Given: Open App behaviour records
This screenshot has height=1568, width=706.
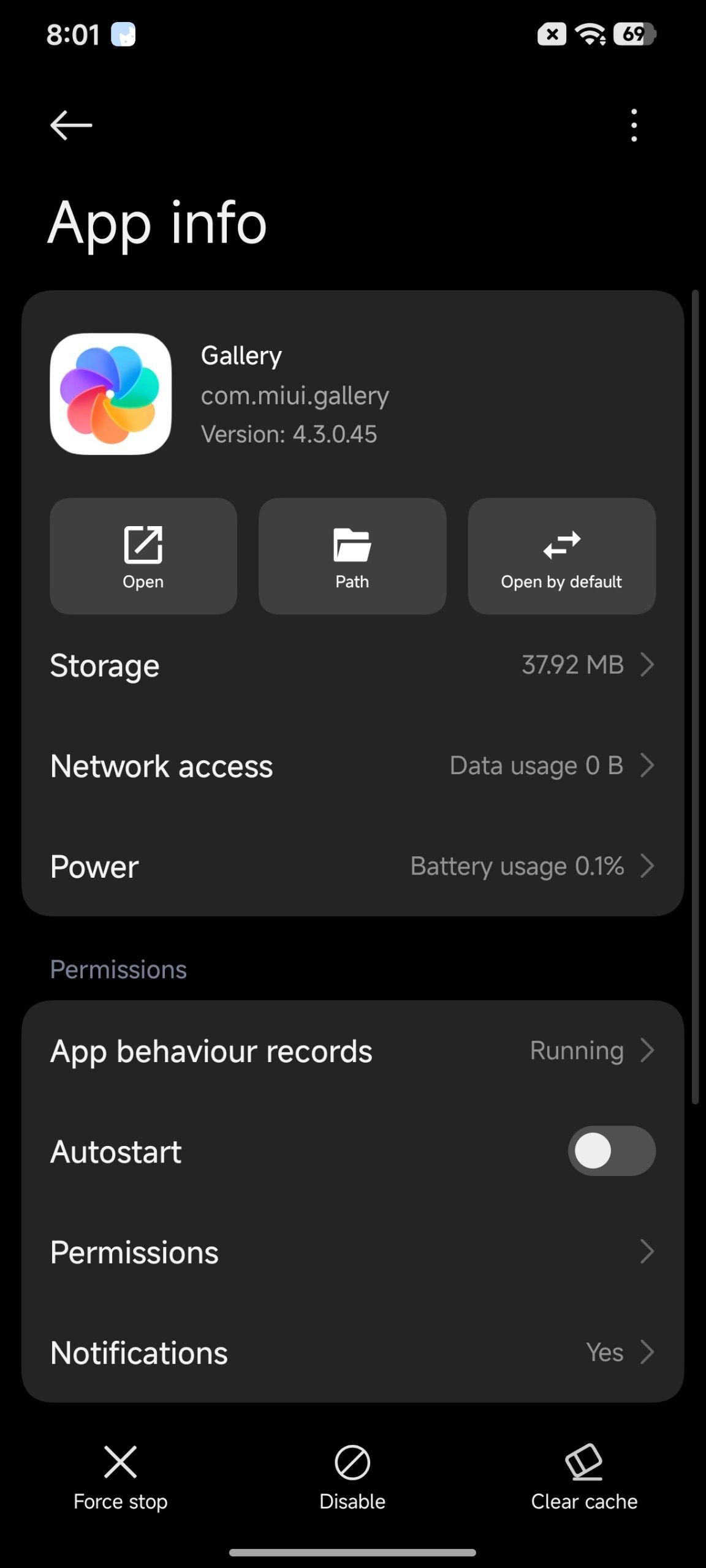Looking at the screenshot, I should (352, 1051).
